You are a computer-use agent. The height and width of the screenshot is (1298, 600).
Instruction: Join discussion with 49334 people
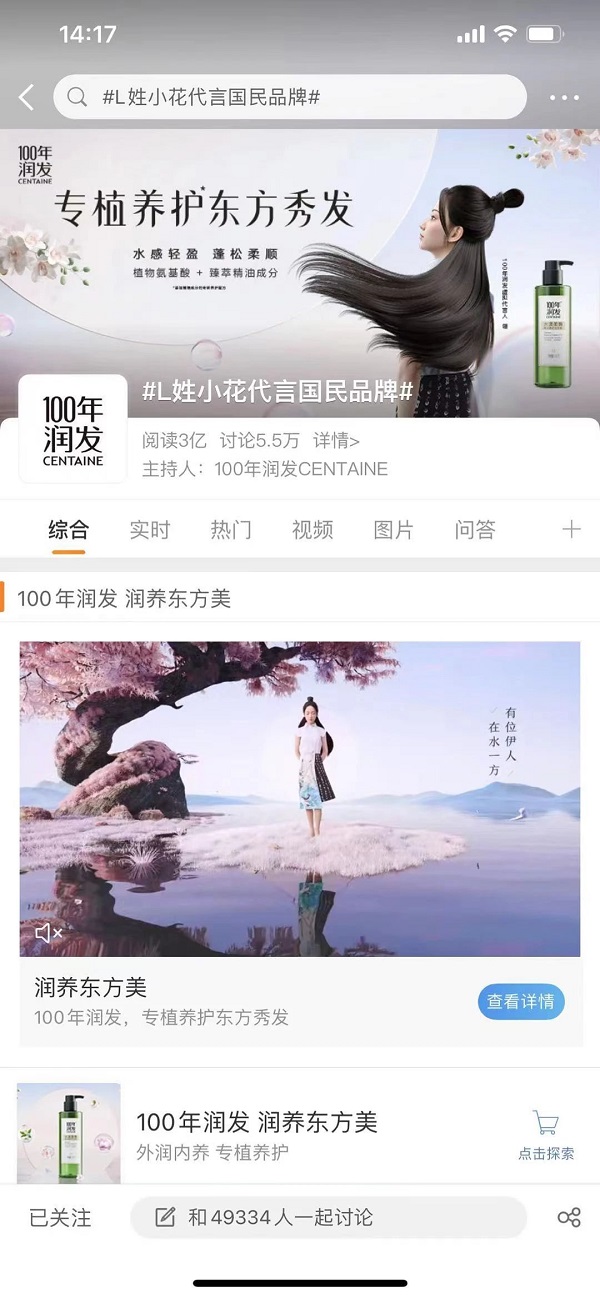(328, 1218)
